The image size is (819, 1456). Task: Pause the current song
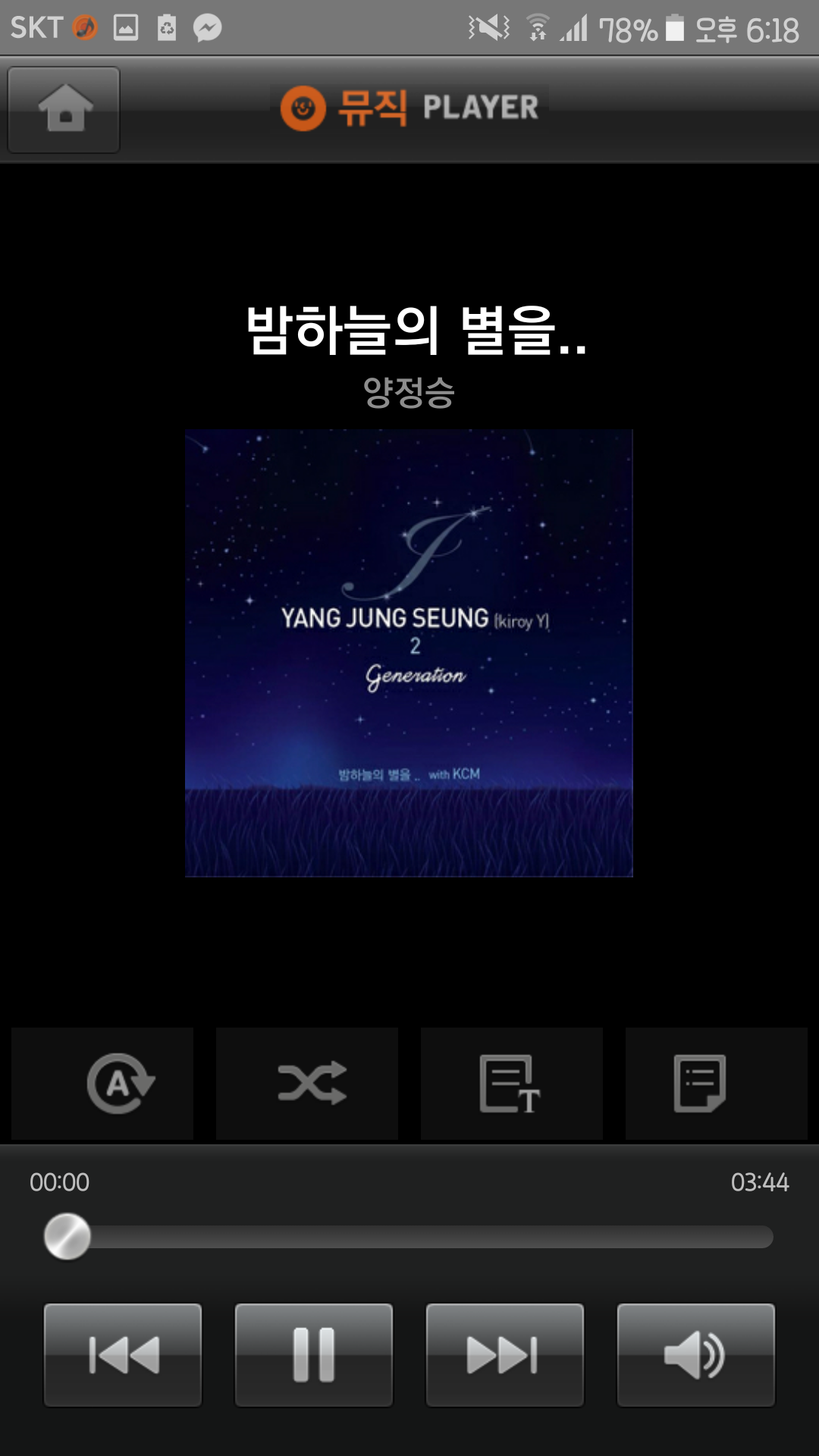pos(314,1355)
